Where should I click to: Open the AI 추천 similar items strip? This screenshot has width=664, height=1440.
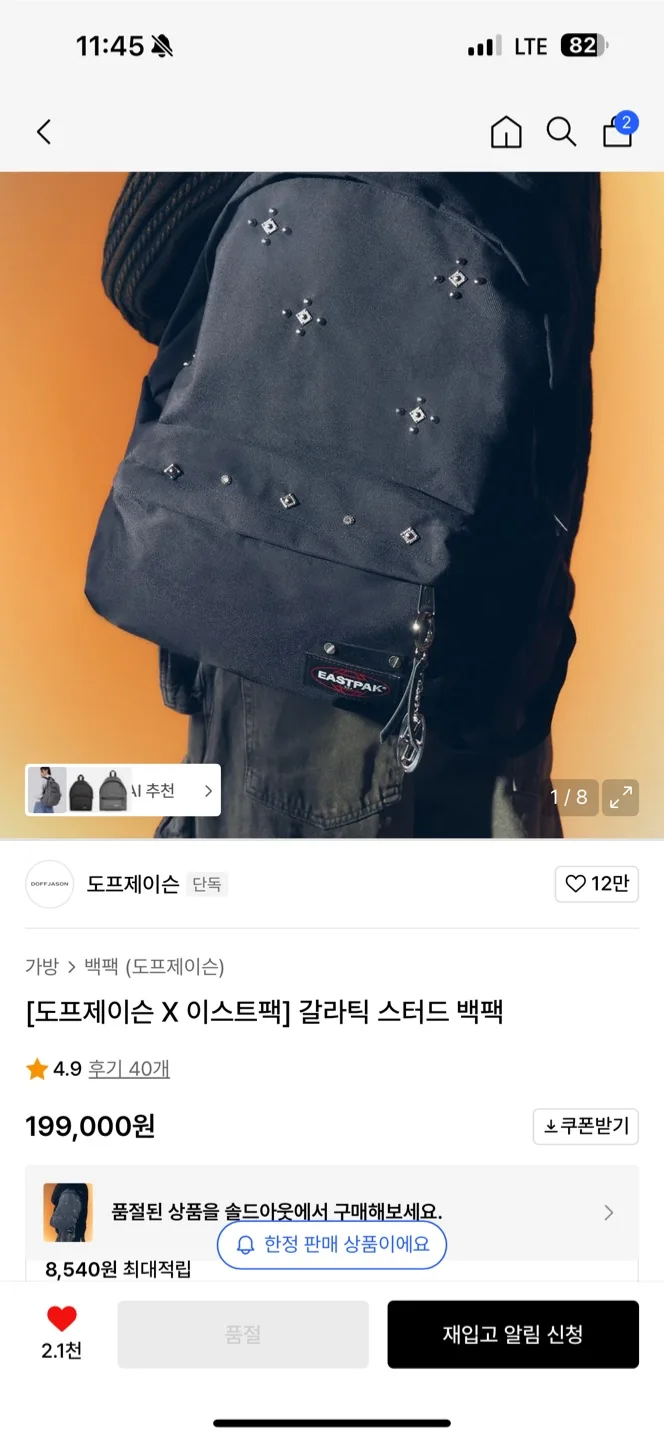pos(123,790)
